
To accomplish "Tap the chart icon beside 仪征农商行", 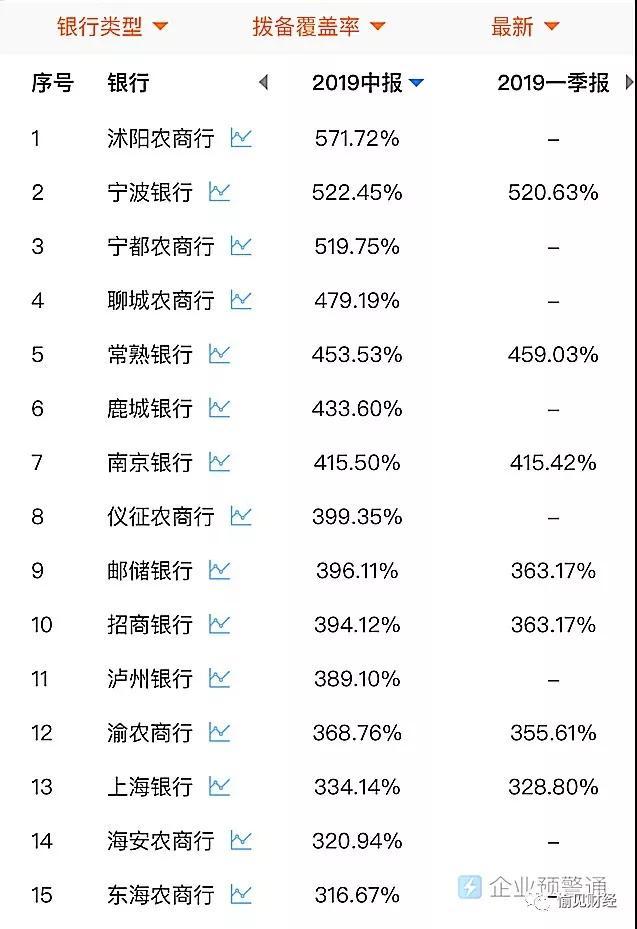I will pos(241,516).
